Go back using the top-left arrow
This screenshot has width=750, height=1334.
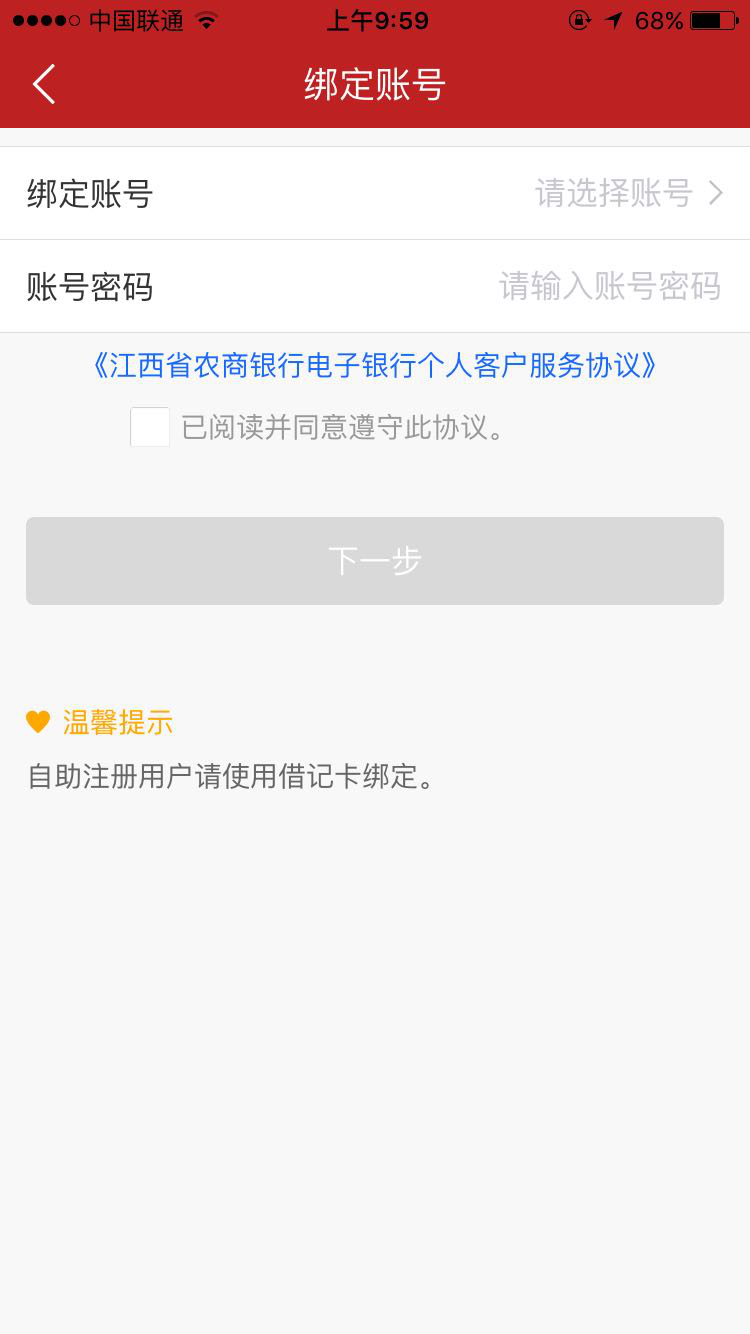(44, 84)
